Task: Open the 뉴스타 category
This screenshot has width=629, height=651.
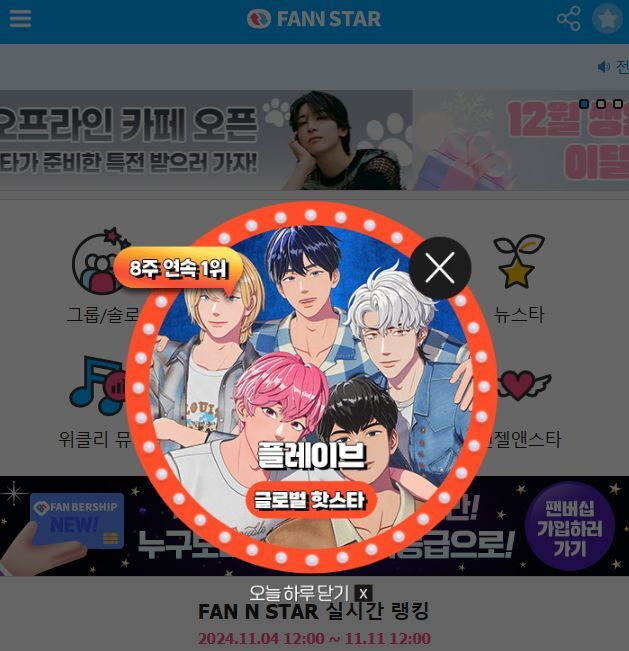Action: (x=519, y=275)
